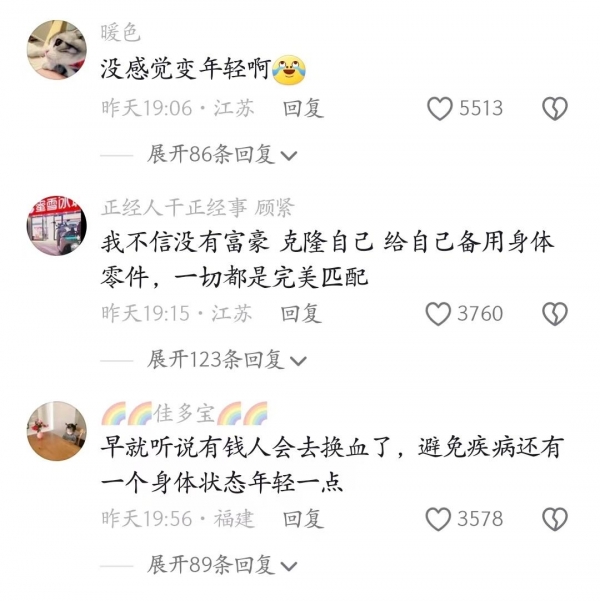
Task: Open 佳多宝's profile avatar
Action: pyautogui.click(x=56, y=430)
